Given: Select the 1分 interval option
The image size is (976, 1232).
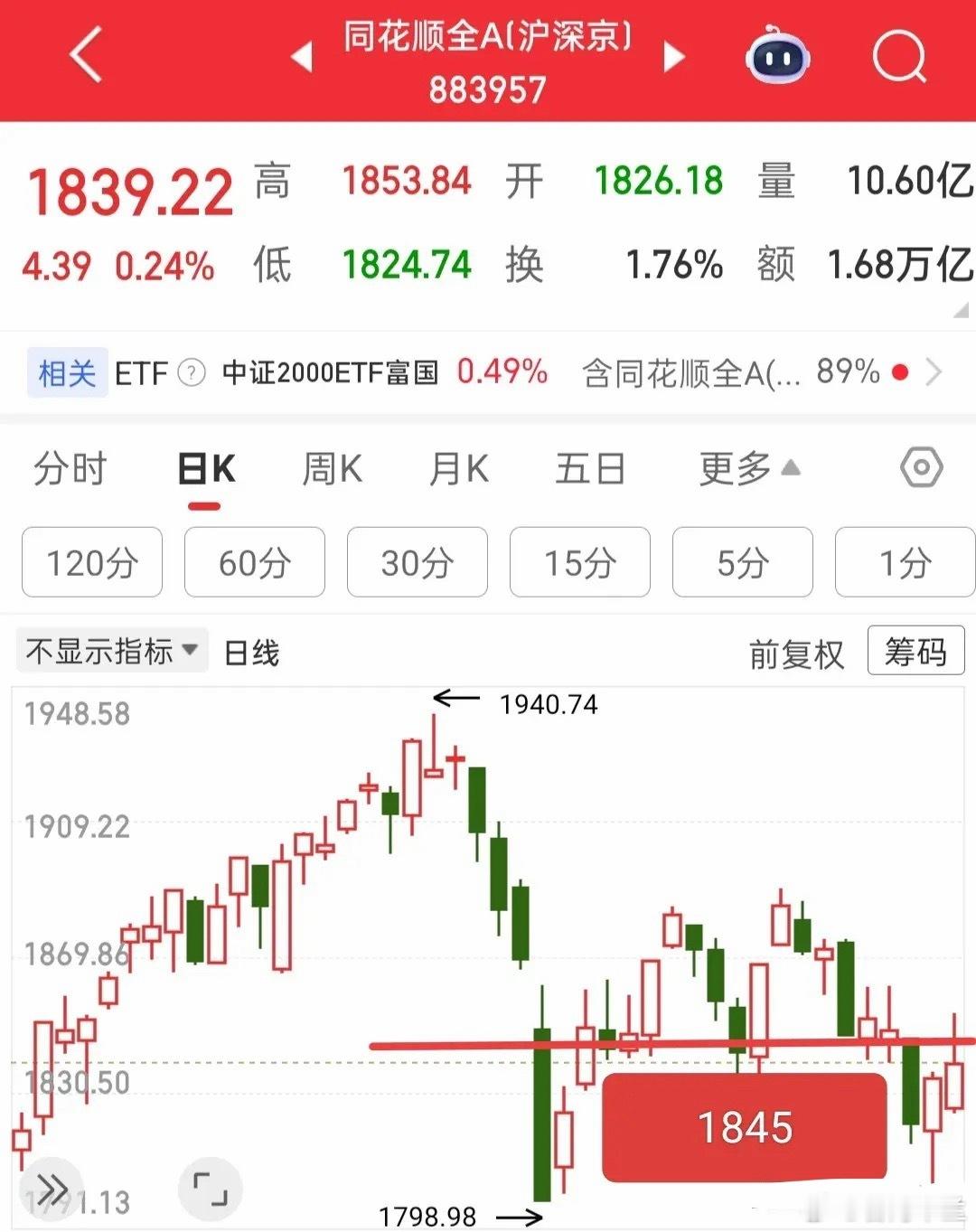Looking at the screenshot, I should (x=905, y=562).
